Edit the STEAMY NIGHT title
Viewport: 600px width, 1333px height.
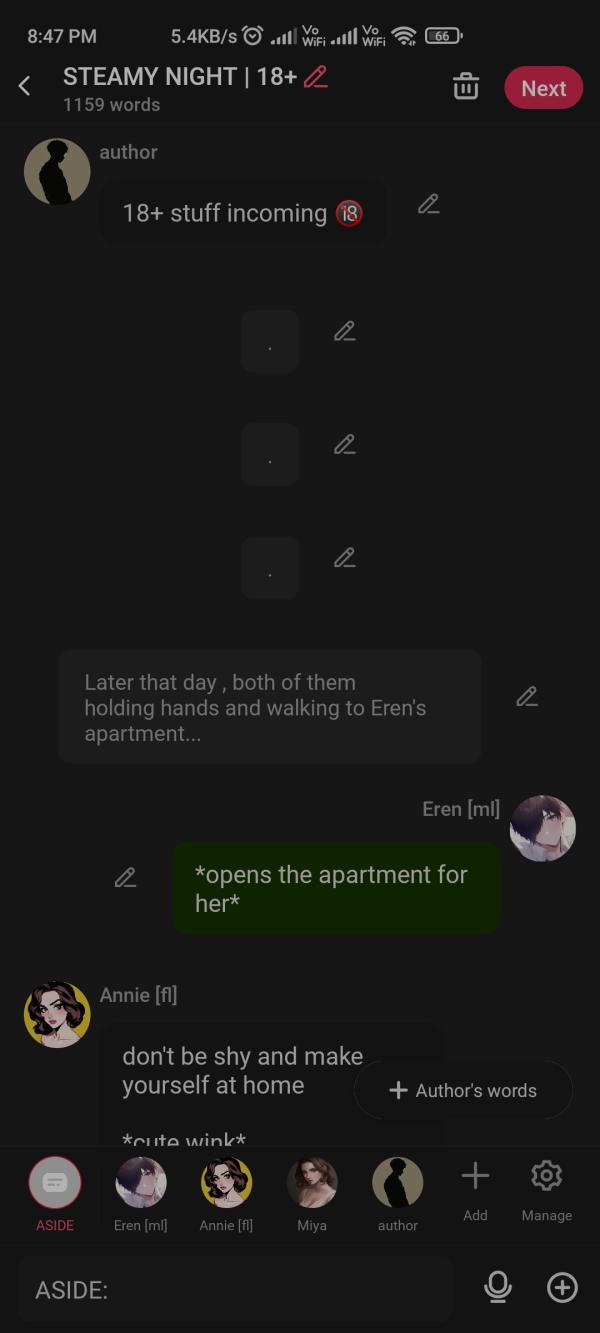click(x=316, y=77)
